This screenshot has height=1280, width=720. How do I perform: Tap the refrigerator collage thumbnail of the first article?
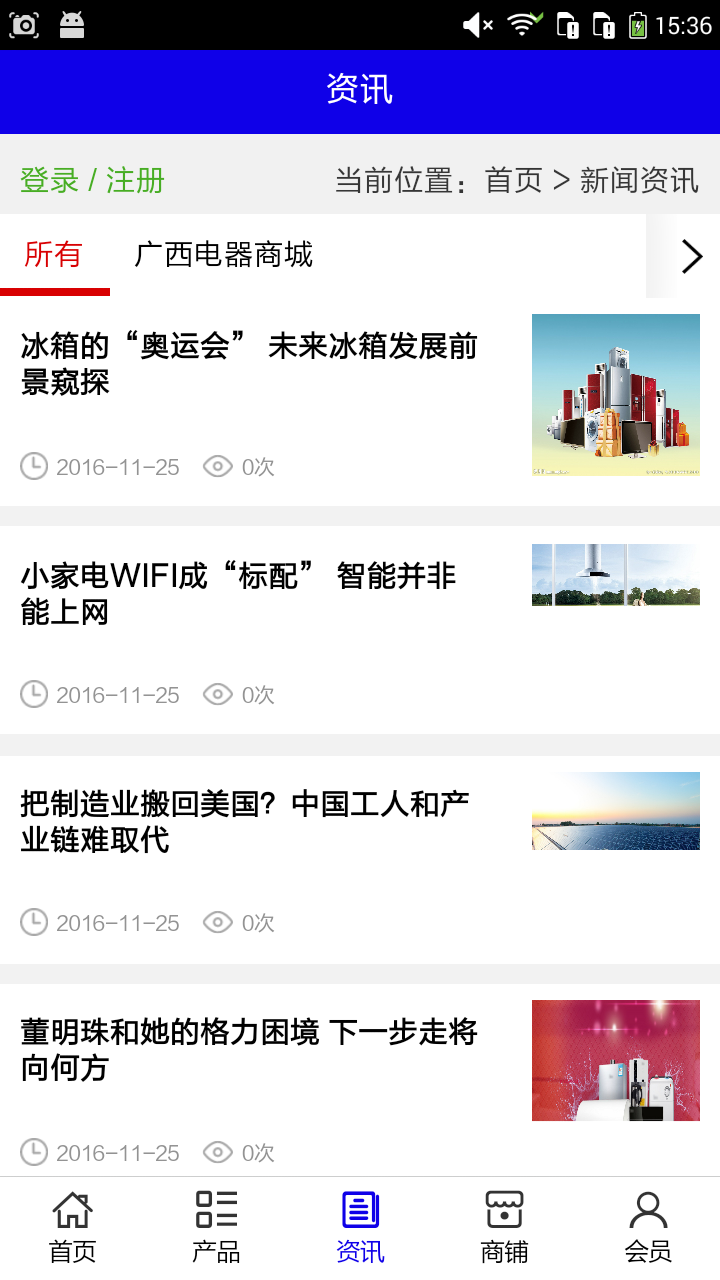[615, 394]
